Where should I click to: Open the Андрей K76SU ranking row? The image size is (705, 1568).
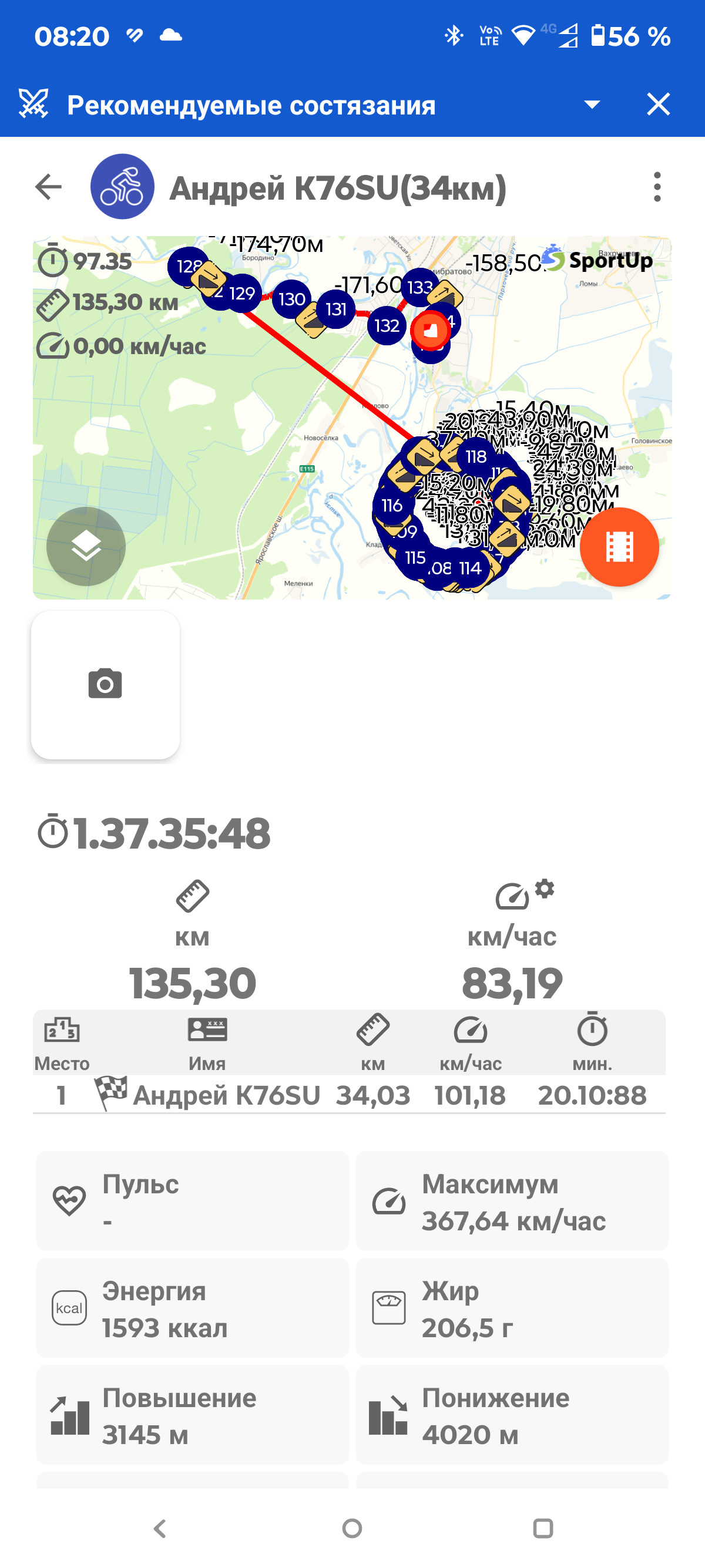point(349,1095)
